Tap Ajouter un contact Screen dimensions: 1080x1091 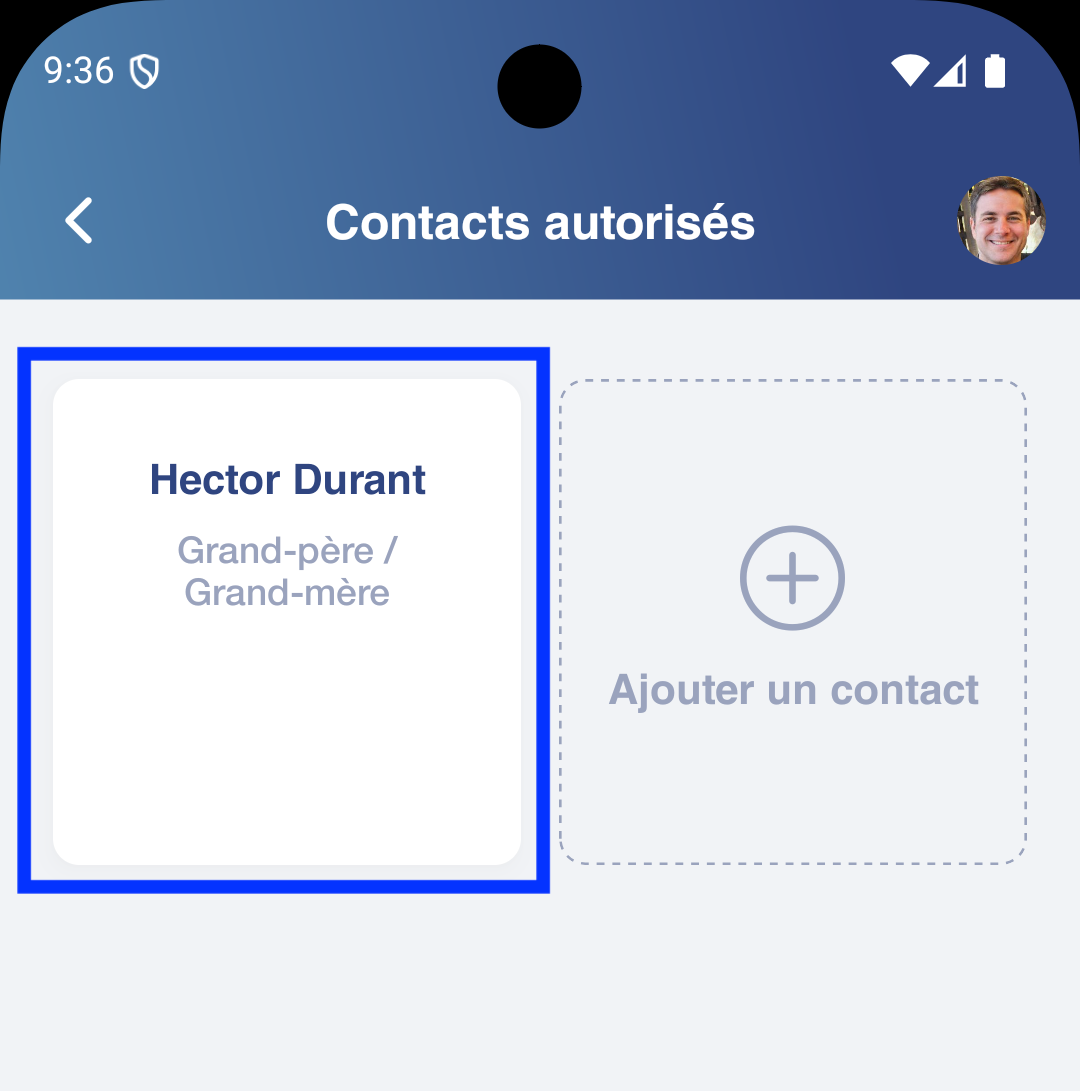pyautogui.click(x=793, y=621)
